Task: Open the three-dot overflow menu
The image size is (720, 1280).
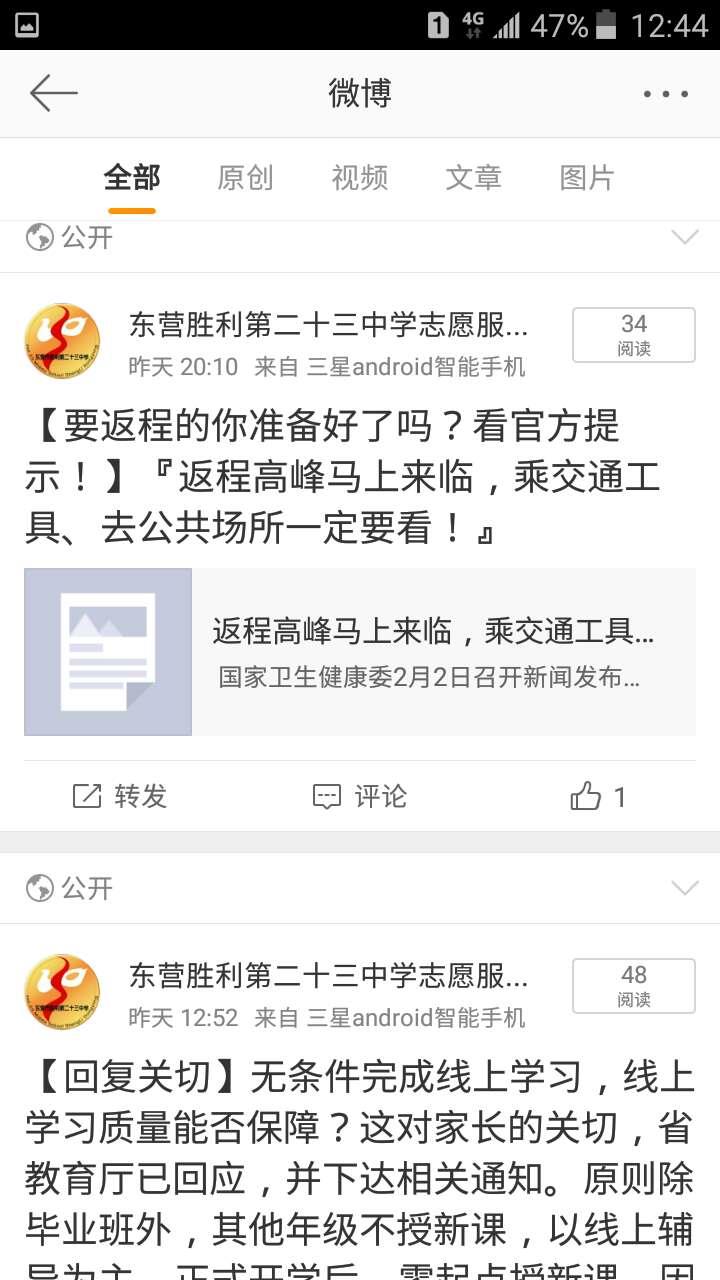Action: 666,94
